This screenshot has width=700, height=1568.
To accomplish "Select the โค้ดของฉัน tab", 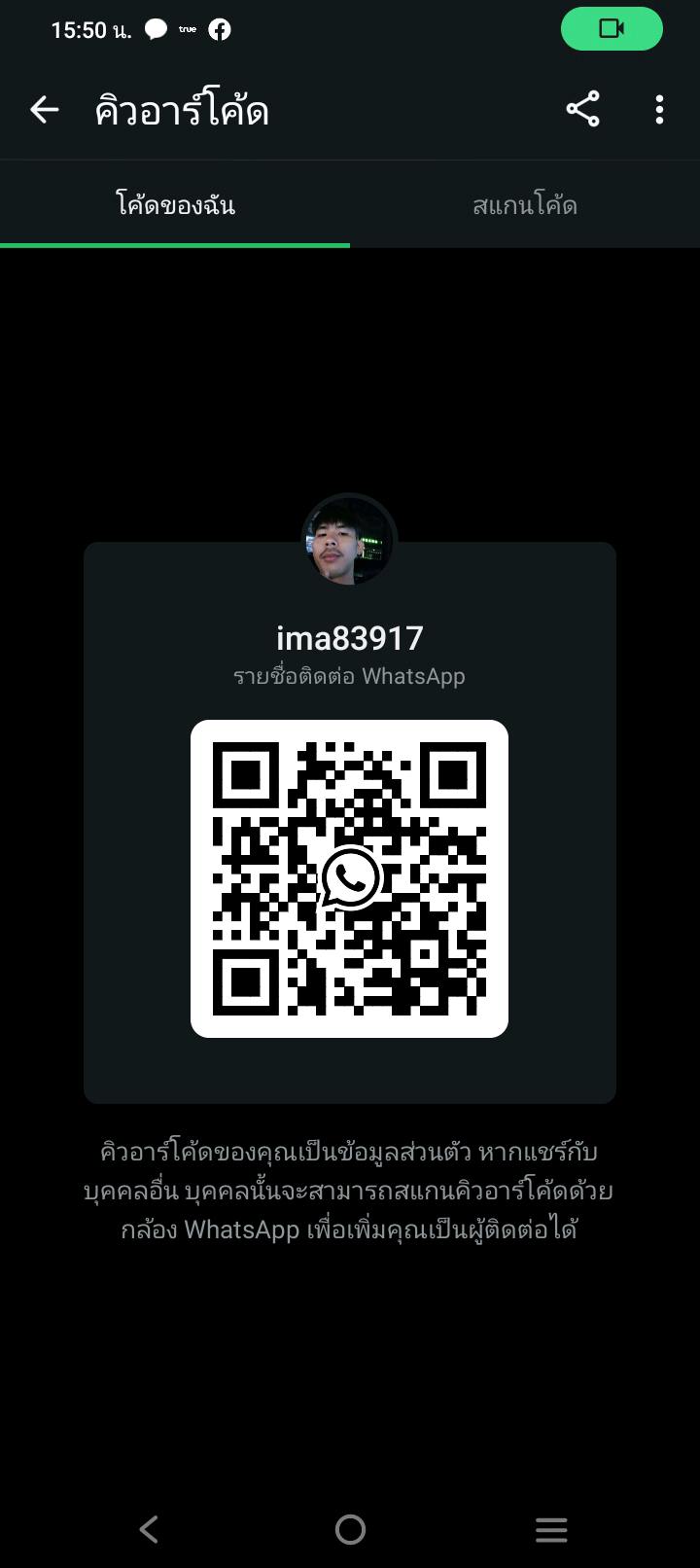I will coord(175,205).
